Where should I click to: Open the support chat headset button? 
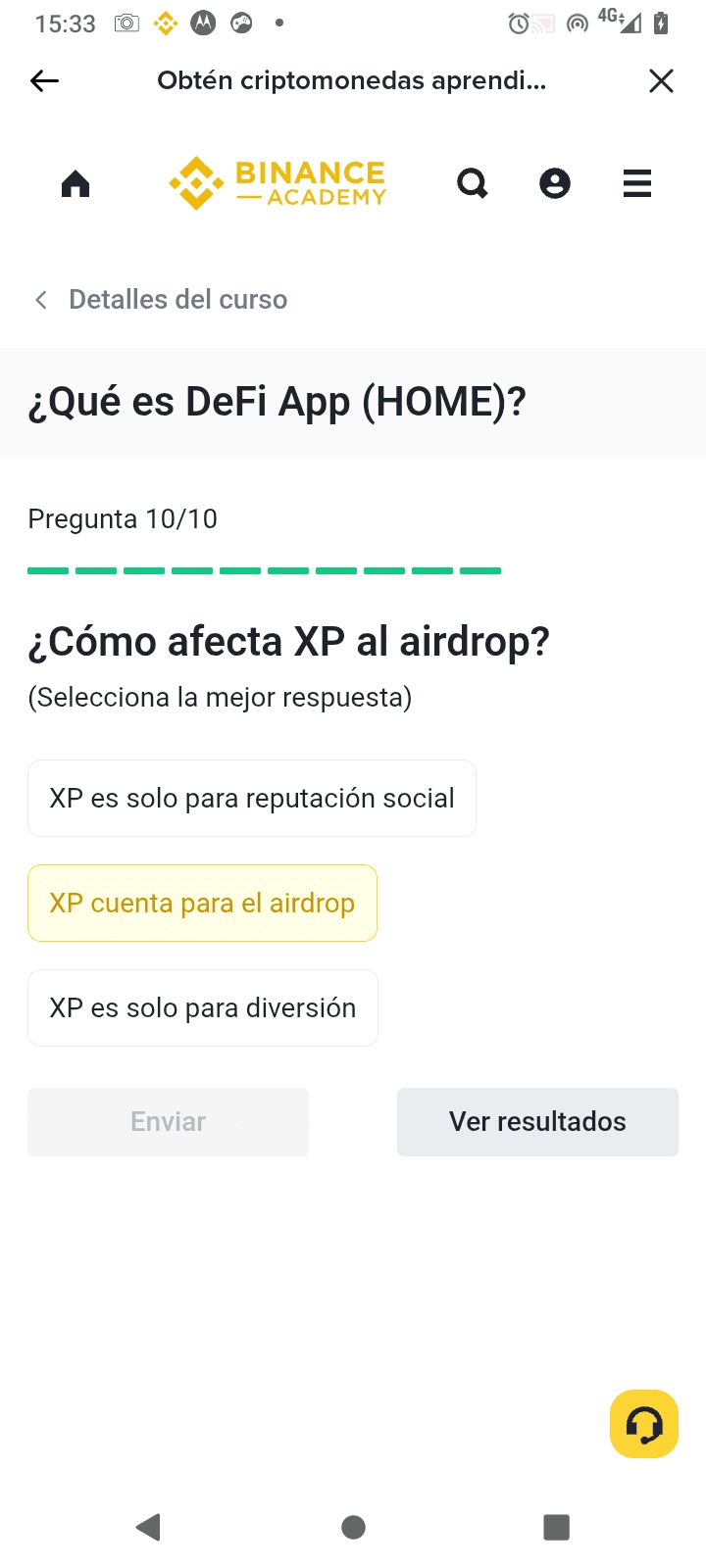(x=644, y=1424)
